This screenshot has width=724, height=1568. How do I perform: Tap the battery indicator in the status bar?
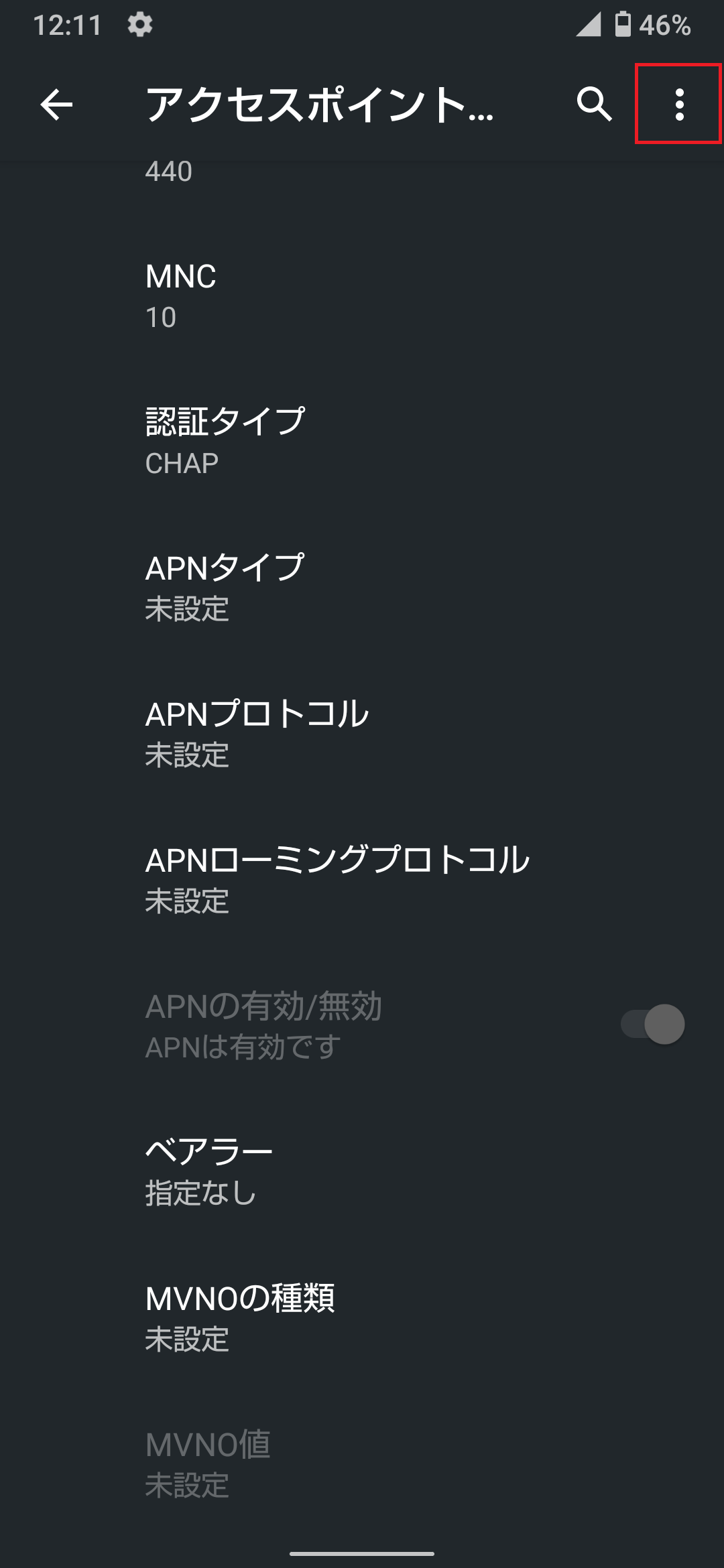623,24
